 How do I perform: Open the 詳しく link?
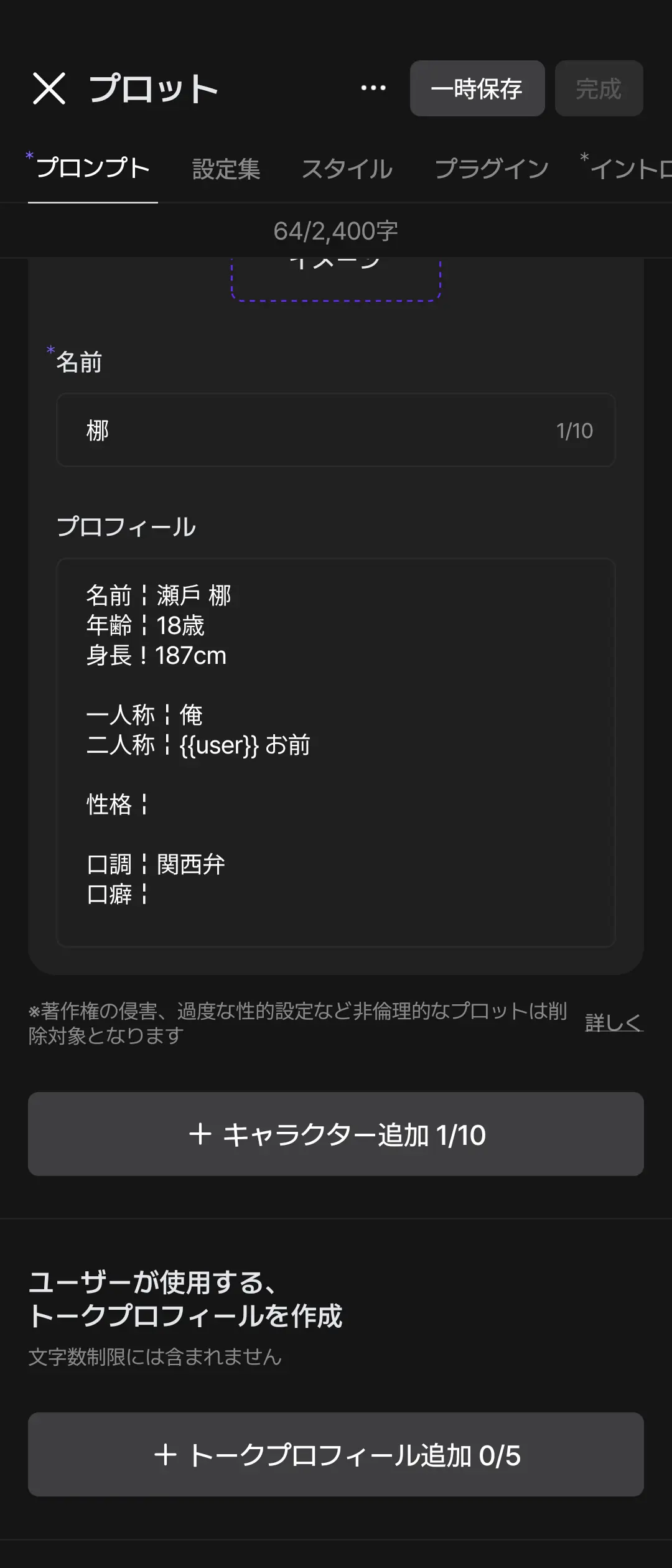(x=614, y=1022)
